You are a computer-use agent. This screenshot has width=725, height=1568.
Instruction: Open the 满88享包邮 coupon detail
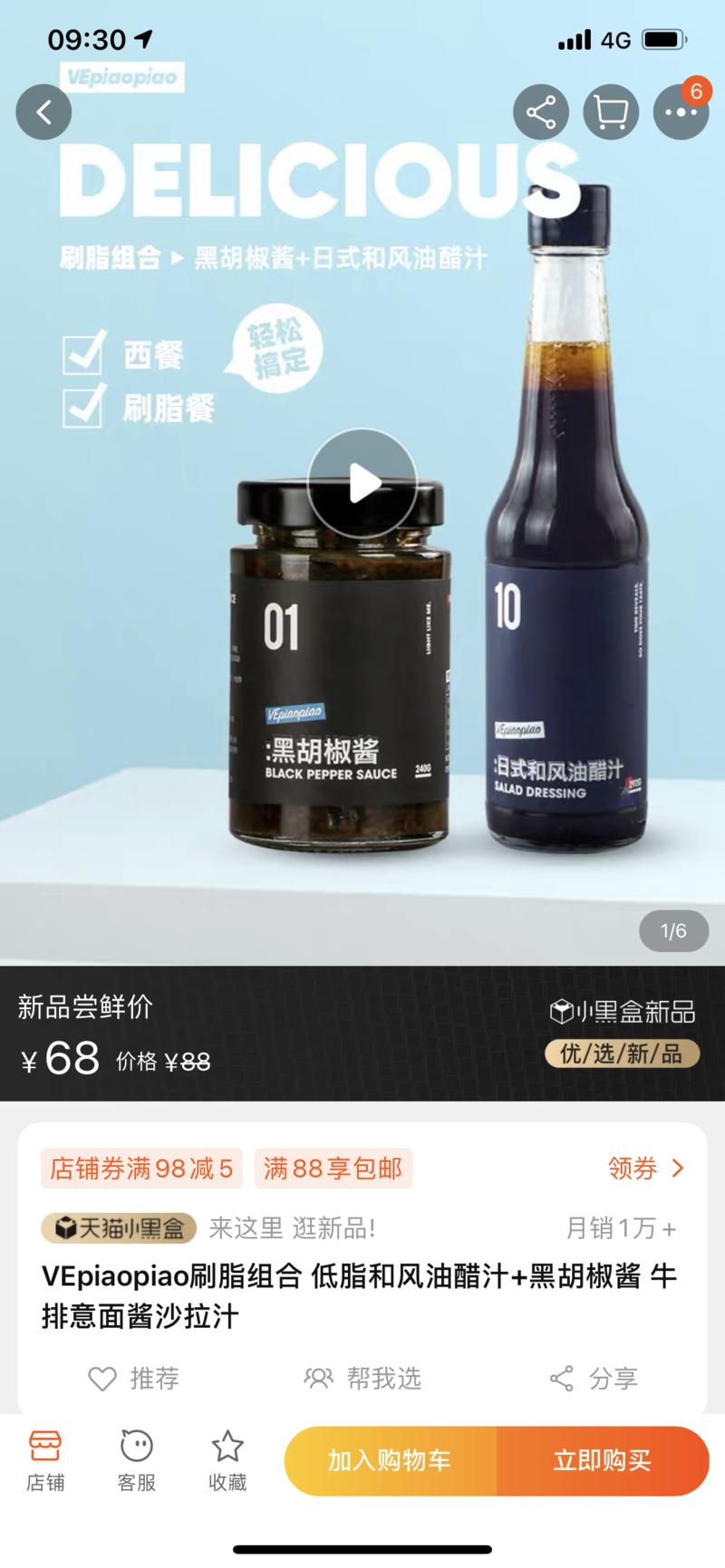[333, 1169]
